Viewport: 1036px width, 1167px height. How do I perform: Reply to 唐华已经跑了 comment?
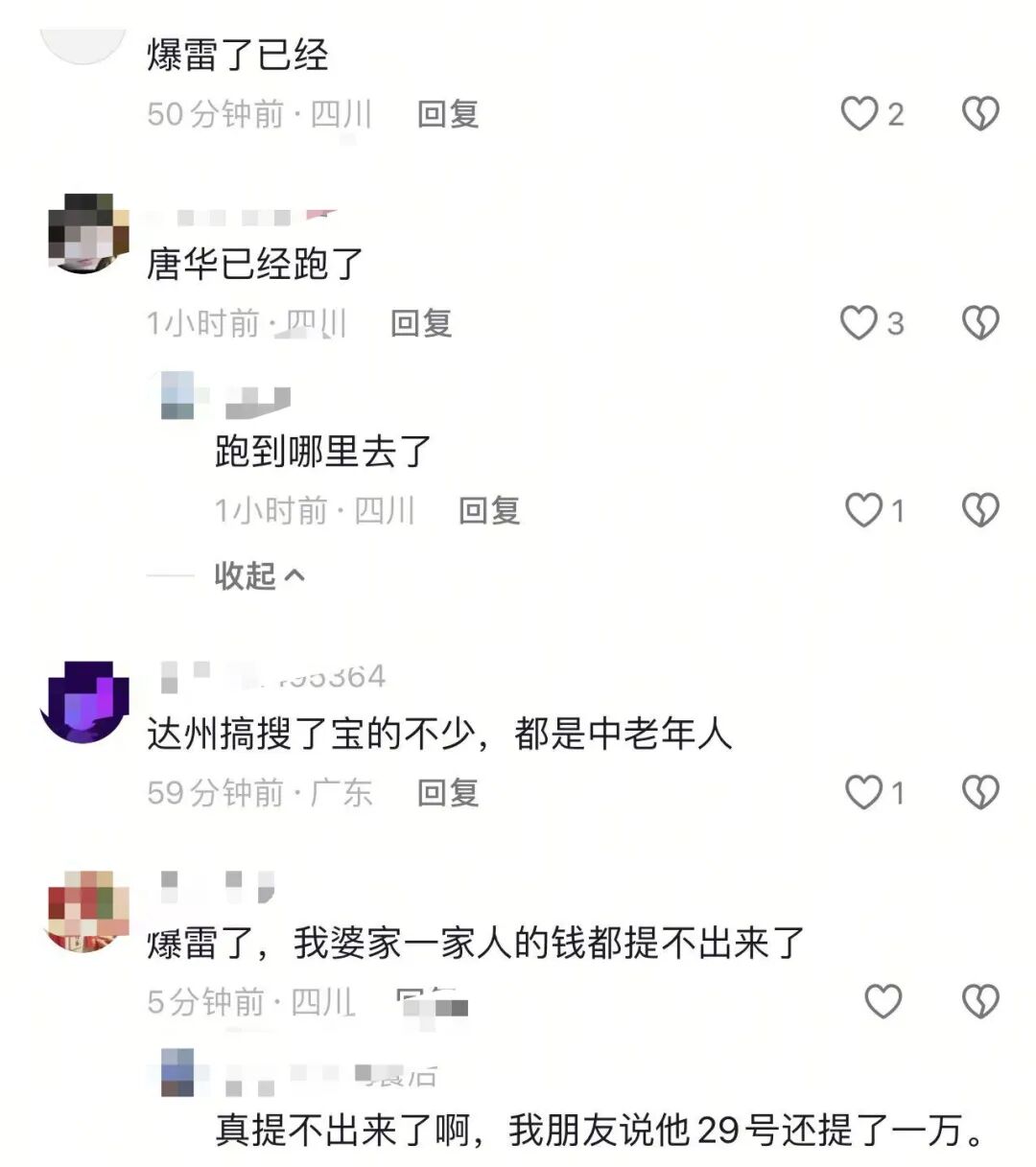point(421,323)
